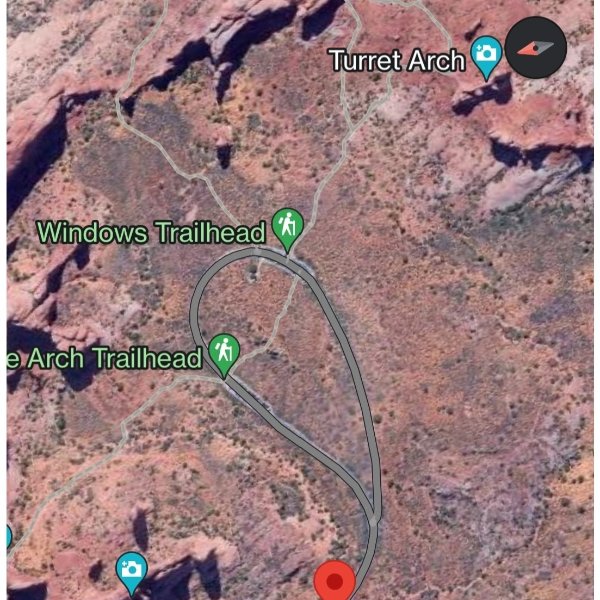This screenshot has width=600, height=600.
Task: Select the Arch Trailhead hiking marker
Action: [225, 353]
